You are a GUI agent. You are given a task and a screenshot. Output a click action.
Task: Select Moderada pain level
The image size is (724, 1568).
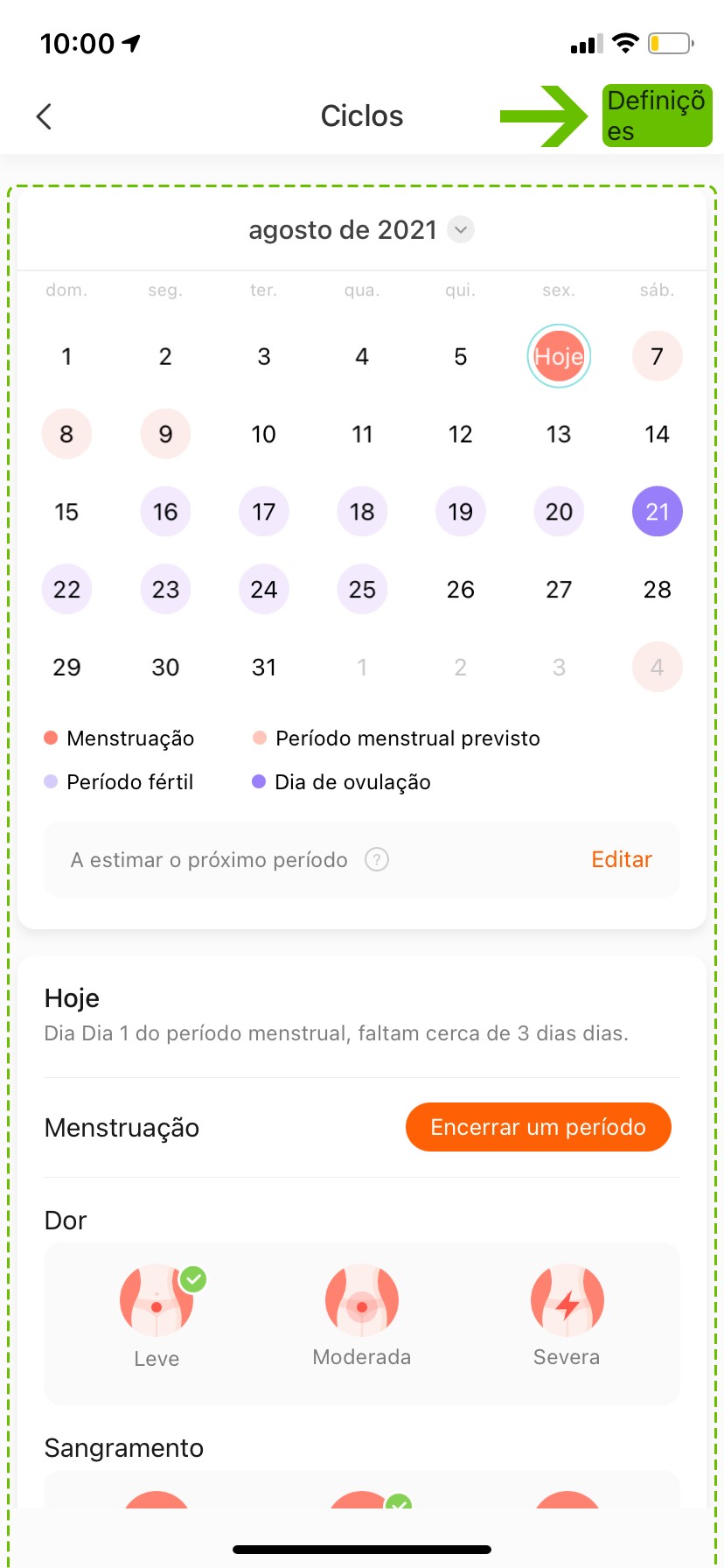click(x=362, y=1301)
